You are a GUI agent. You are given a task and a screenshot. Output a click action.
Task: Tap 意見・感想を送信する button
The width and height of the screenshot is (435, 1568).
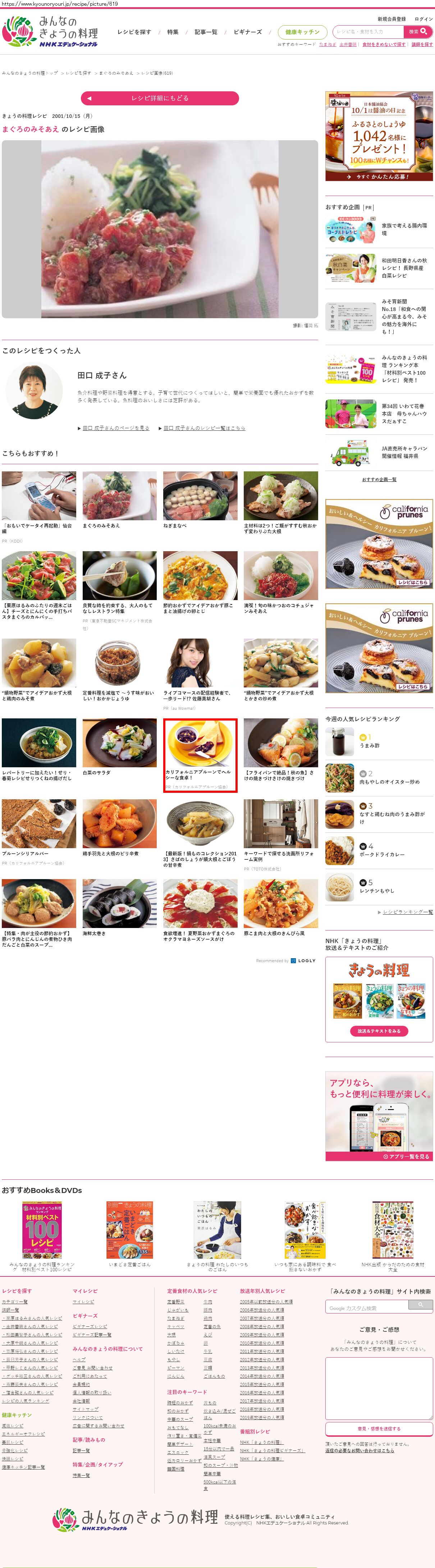pos(379,1428)
